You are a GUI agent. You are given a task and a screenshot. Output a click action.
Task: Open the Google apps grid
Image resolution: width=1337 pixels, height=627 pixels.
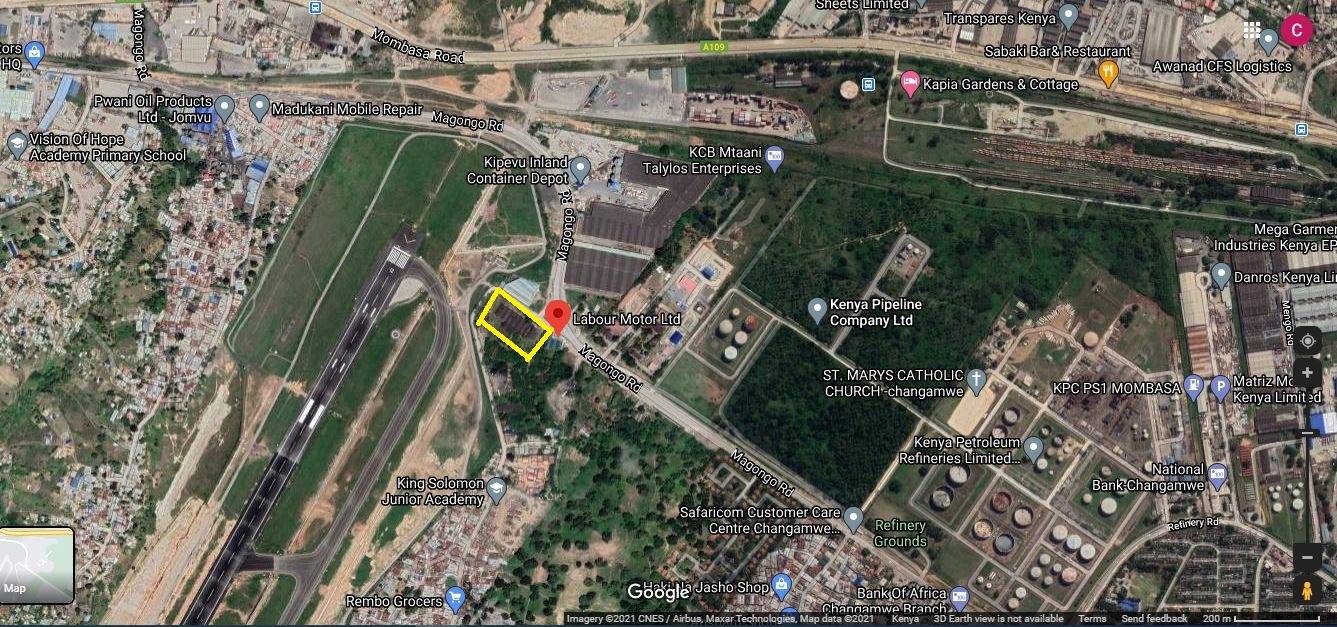(1252, 30)
